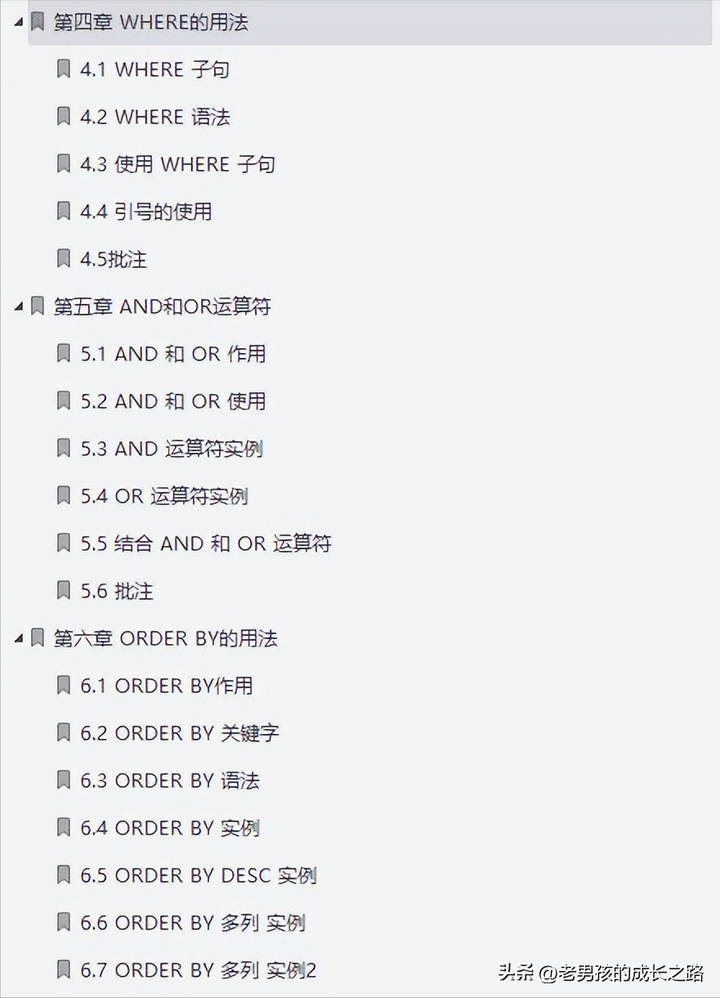Open bookmark 4.1 WHERE 子句
Image resolution: width=720 pixels, height=998 pixels.
tap(155, 69)
